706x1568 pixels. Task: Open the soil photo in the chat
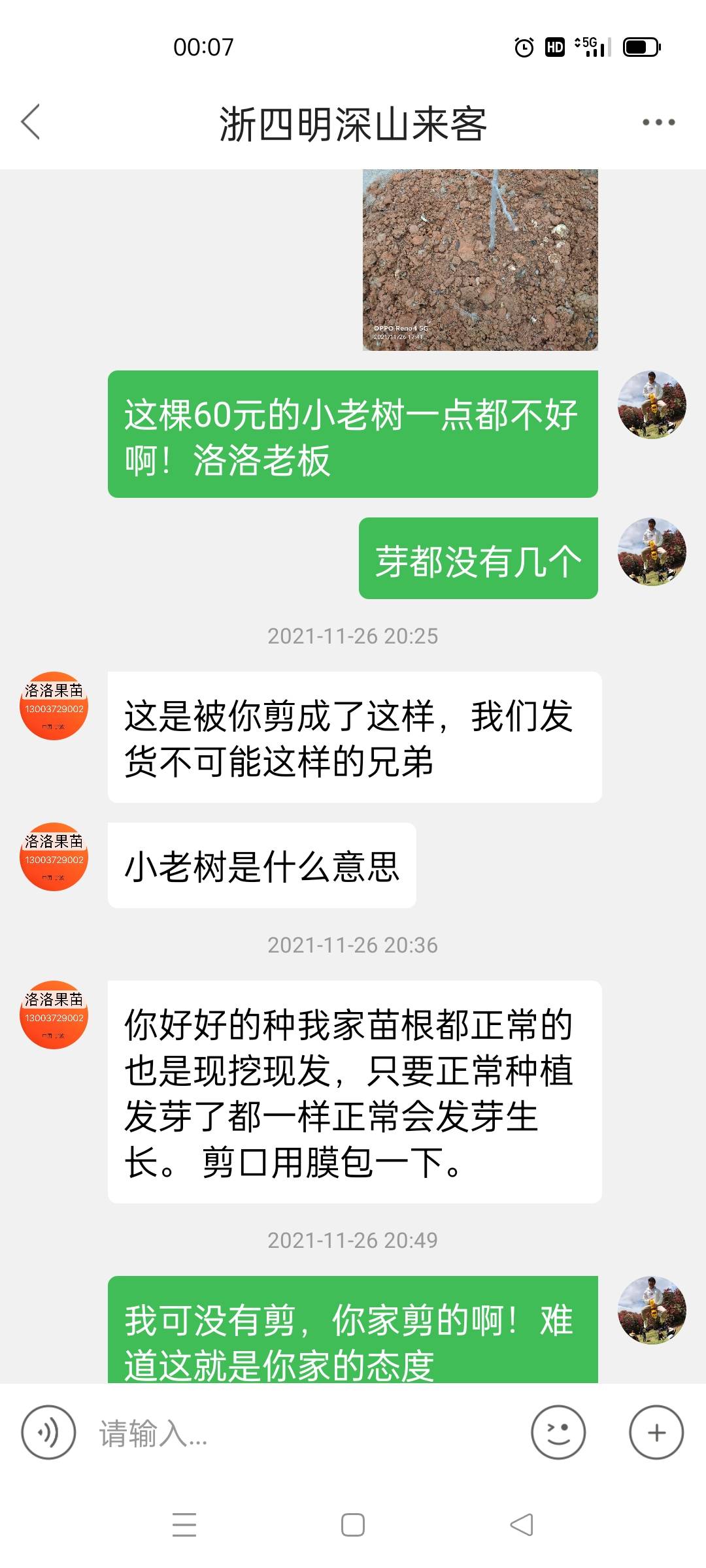(480, 260)
